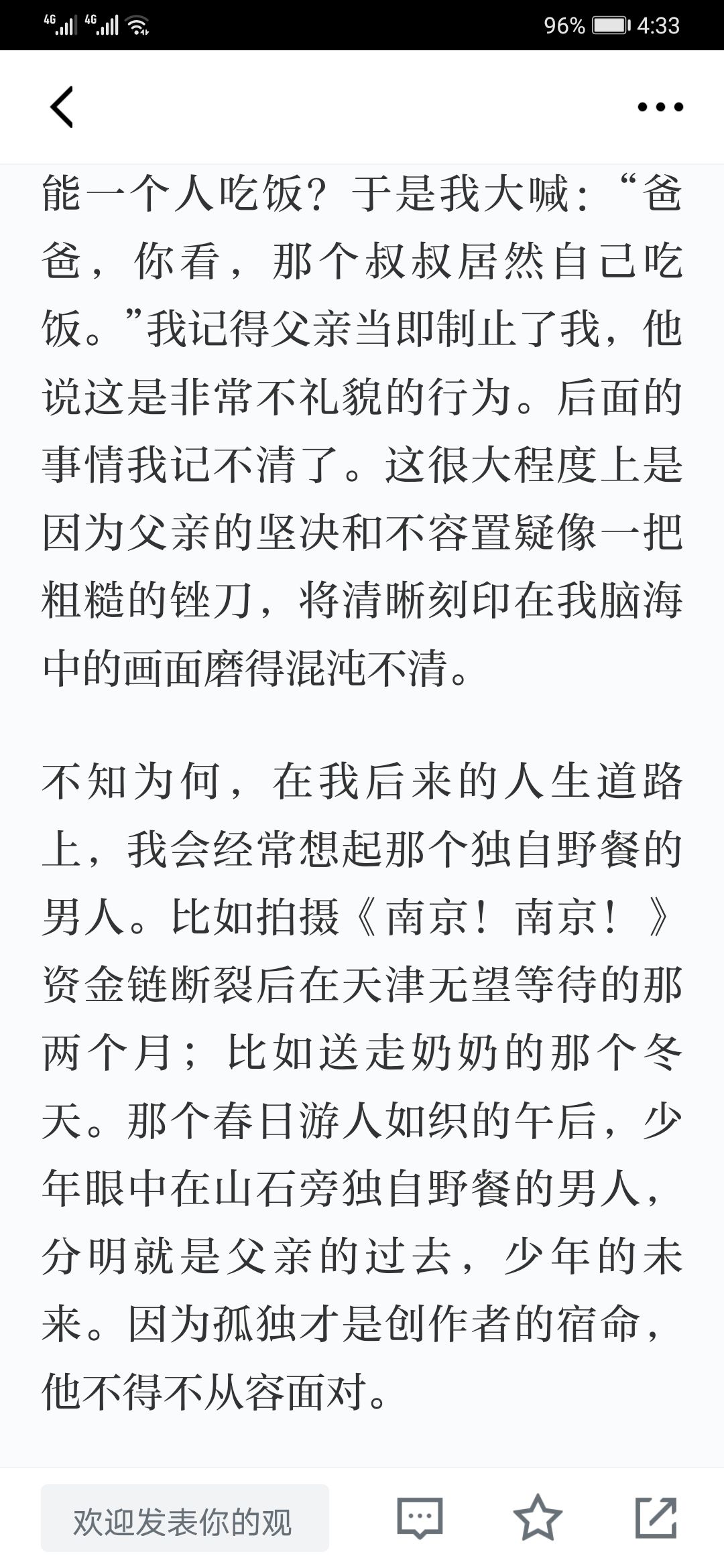Open the comments bubble icon
This screenshot has width=724, height=1568.
tap(420, 1517)
